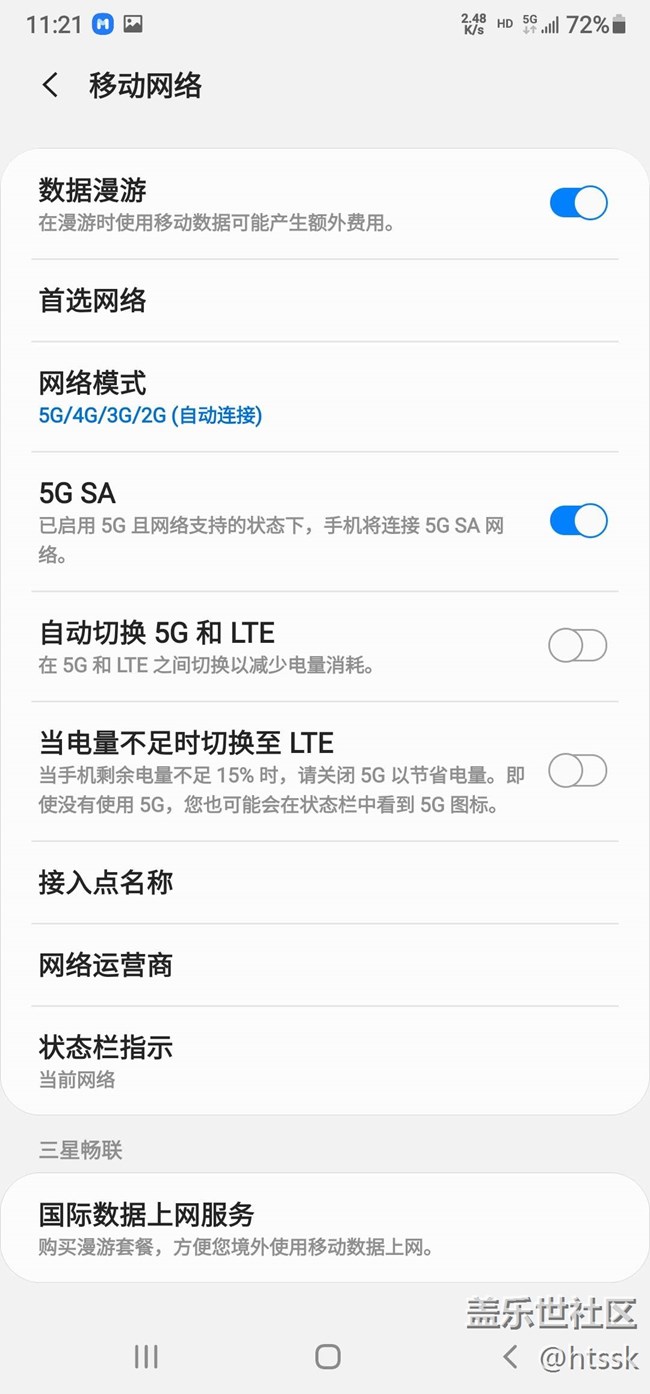The height and width of the screenshot is (1394, 650).
Task: Open recent apps from navigation bar
Action: click(146, 1356)
